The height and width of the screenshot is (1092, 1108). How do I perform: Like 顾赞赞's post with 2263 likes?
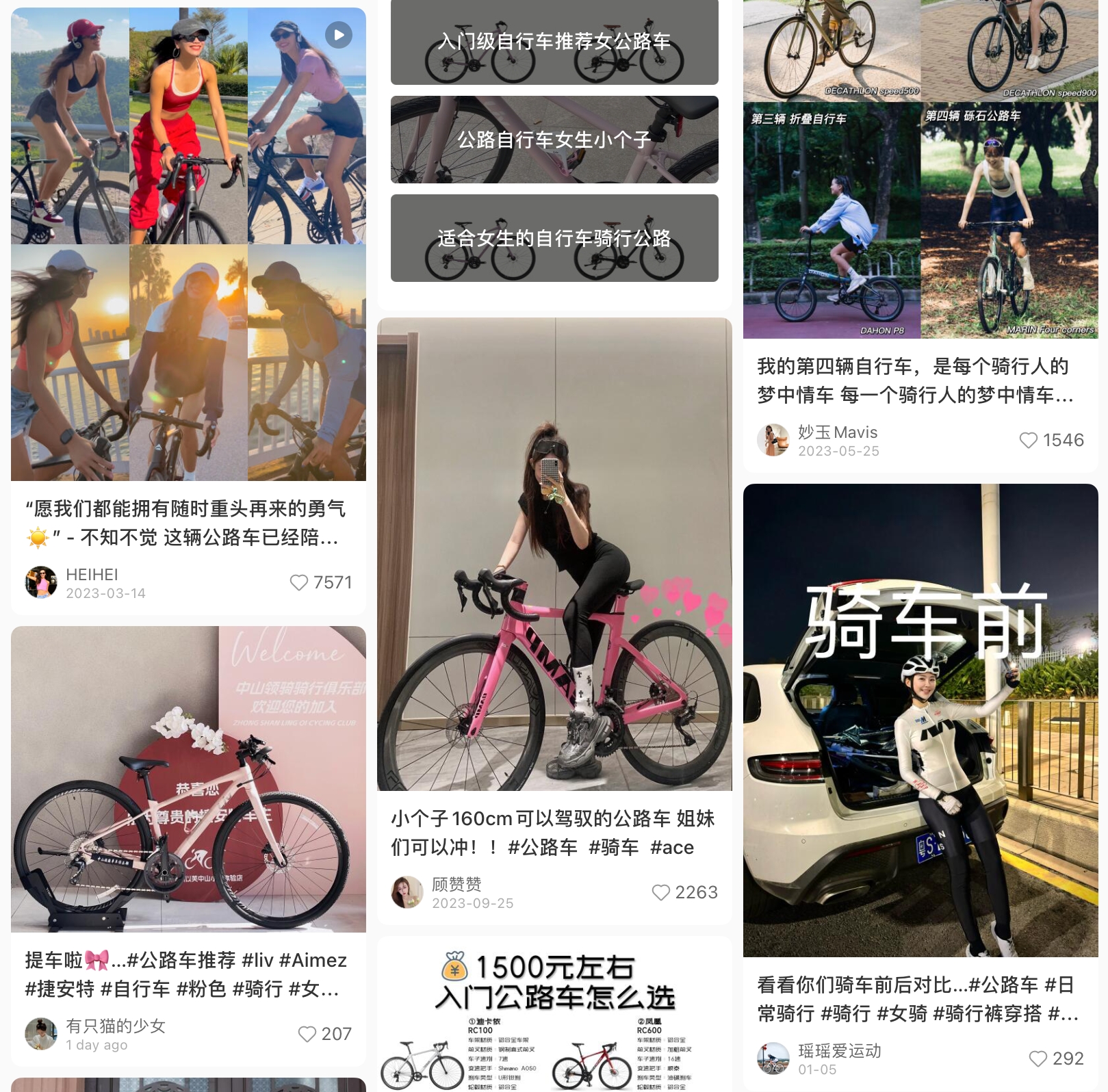click(x=661, y=892)
